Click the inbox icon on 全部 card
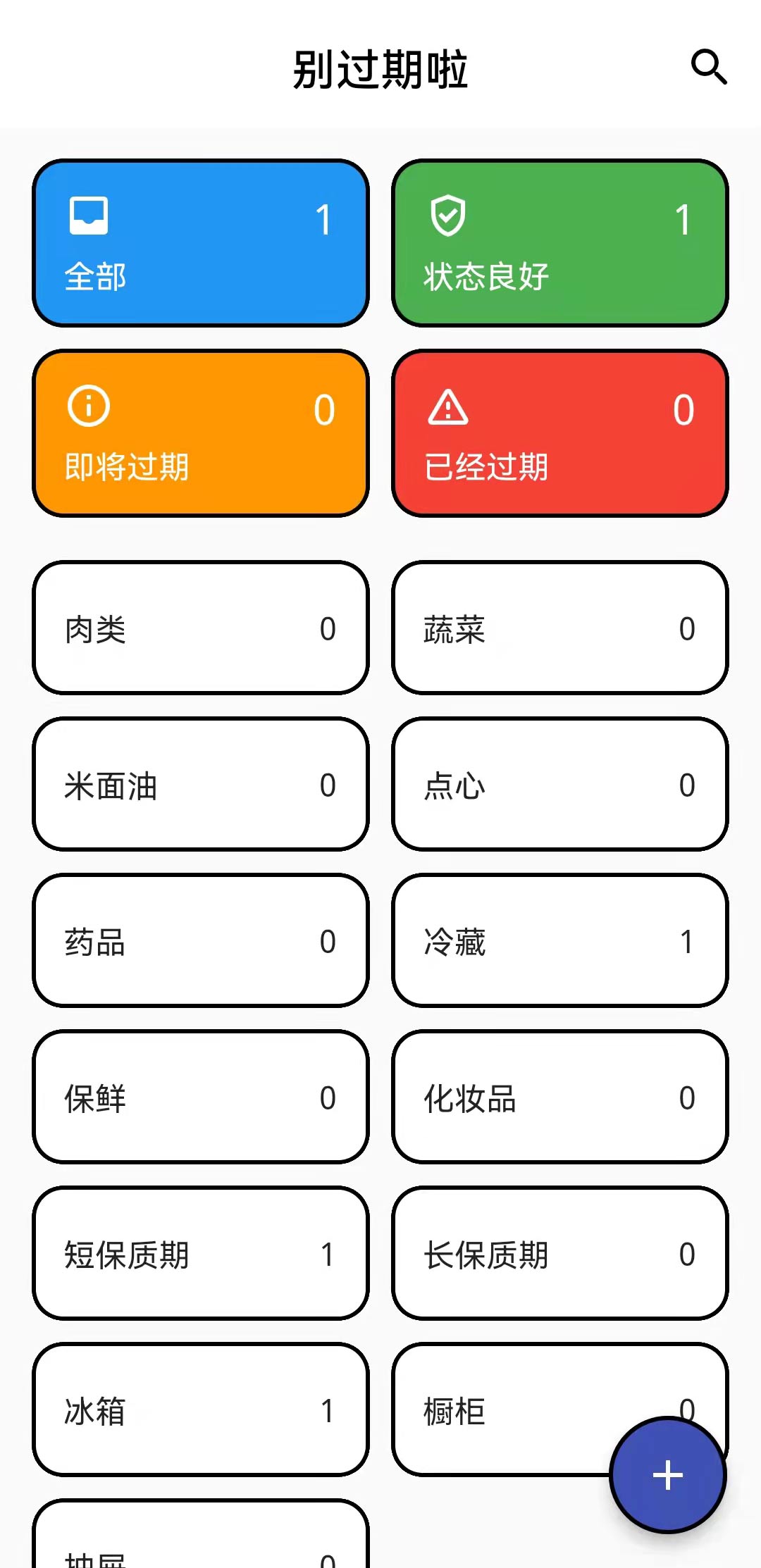 coord(88,215)
